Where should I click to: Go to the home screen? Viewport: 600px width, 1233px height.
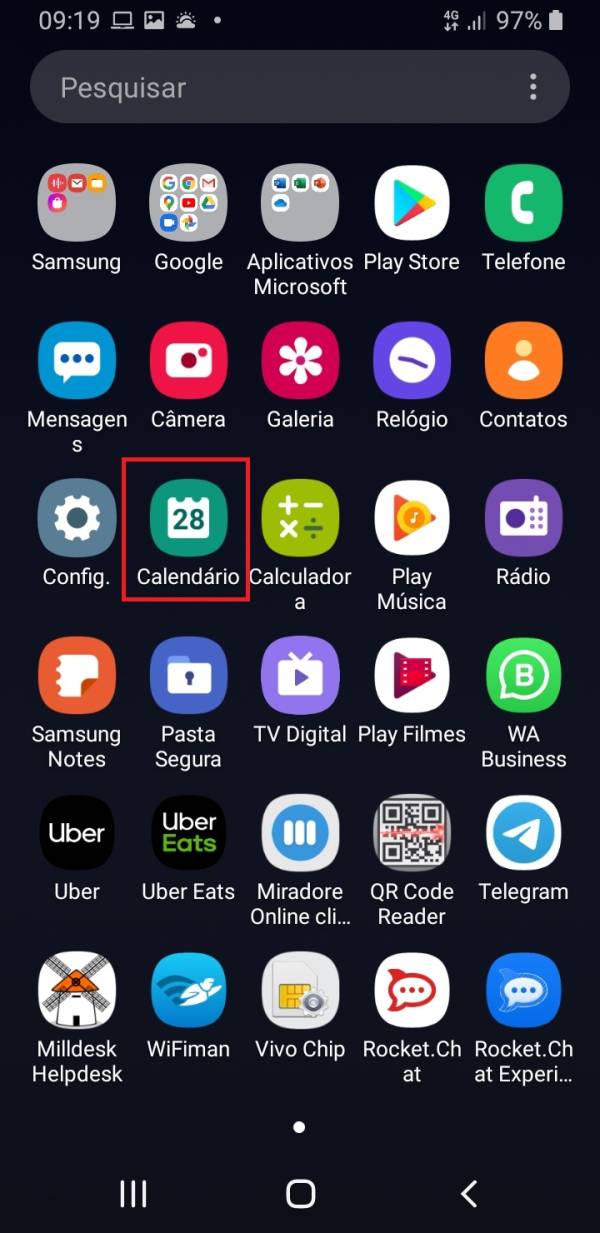pos(300,1193)
